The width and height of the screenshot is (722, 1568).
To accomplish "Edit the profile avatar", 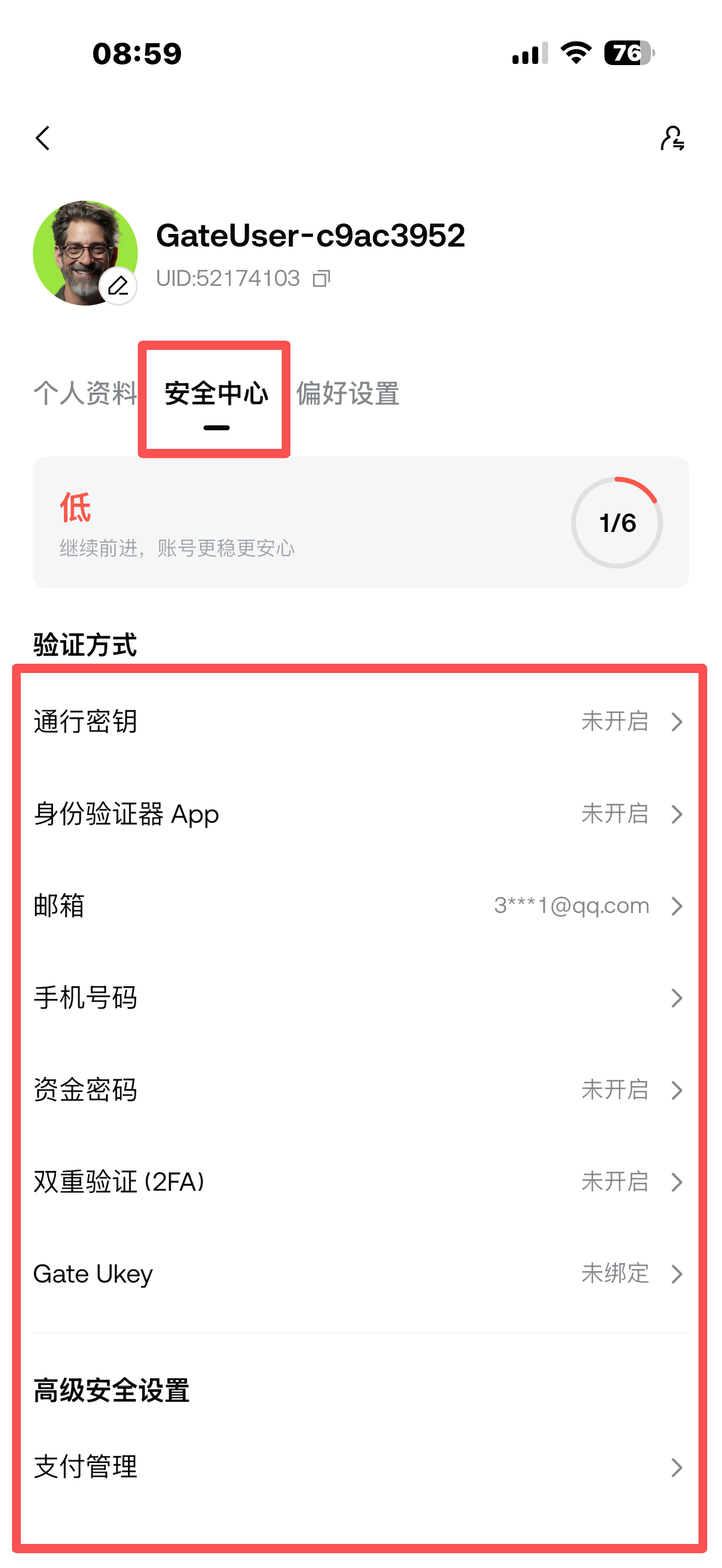I will point(118,285).
